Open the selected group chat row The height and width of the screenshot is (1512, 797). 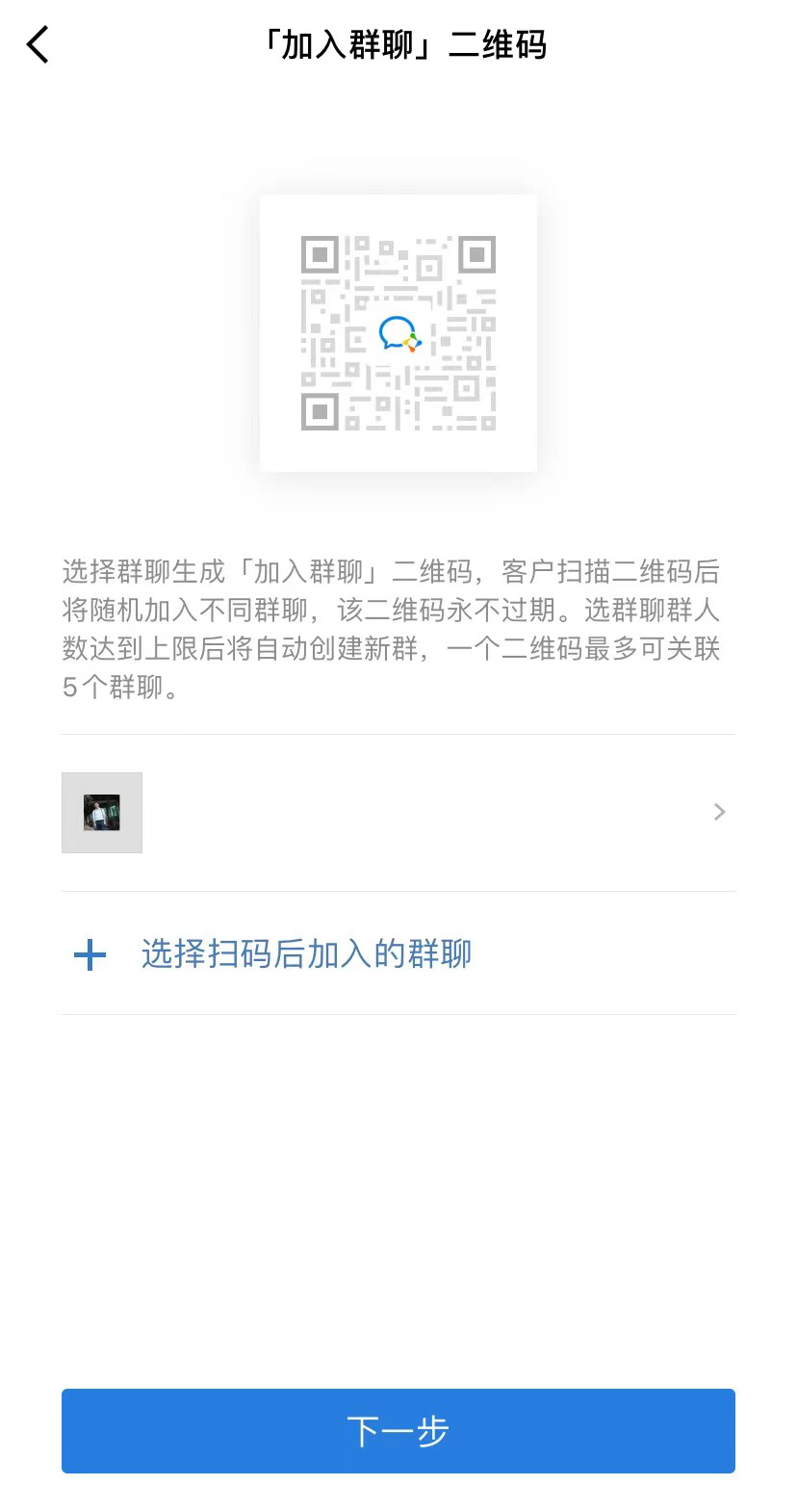(398, 813)
